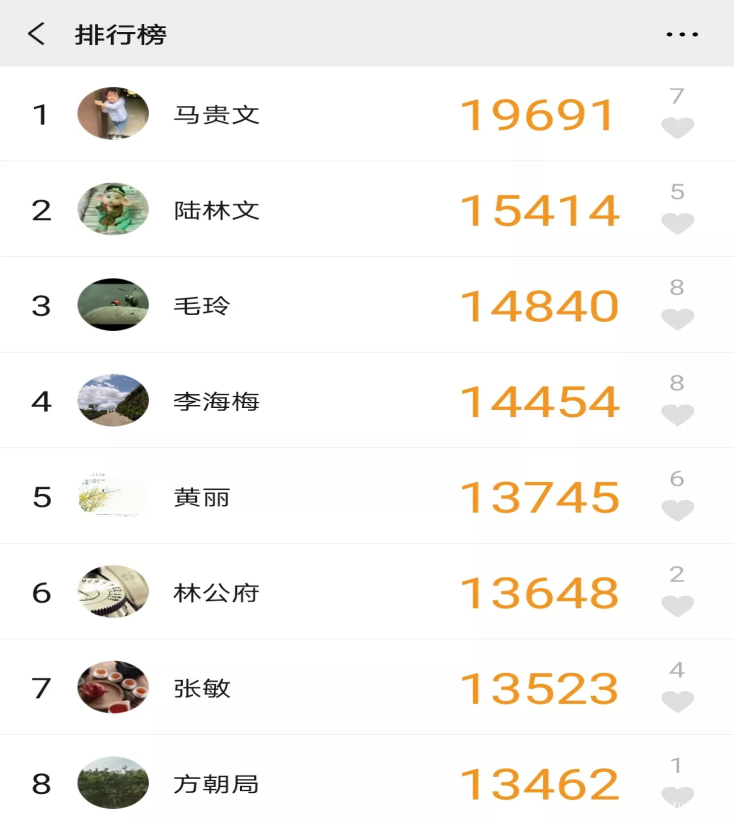Go back from the 排行榜 page

(36, 34)
